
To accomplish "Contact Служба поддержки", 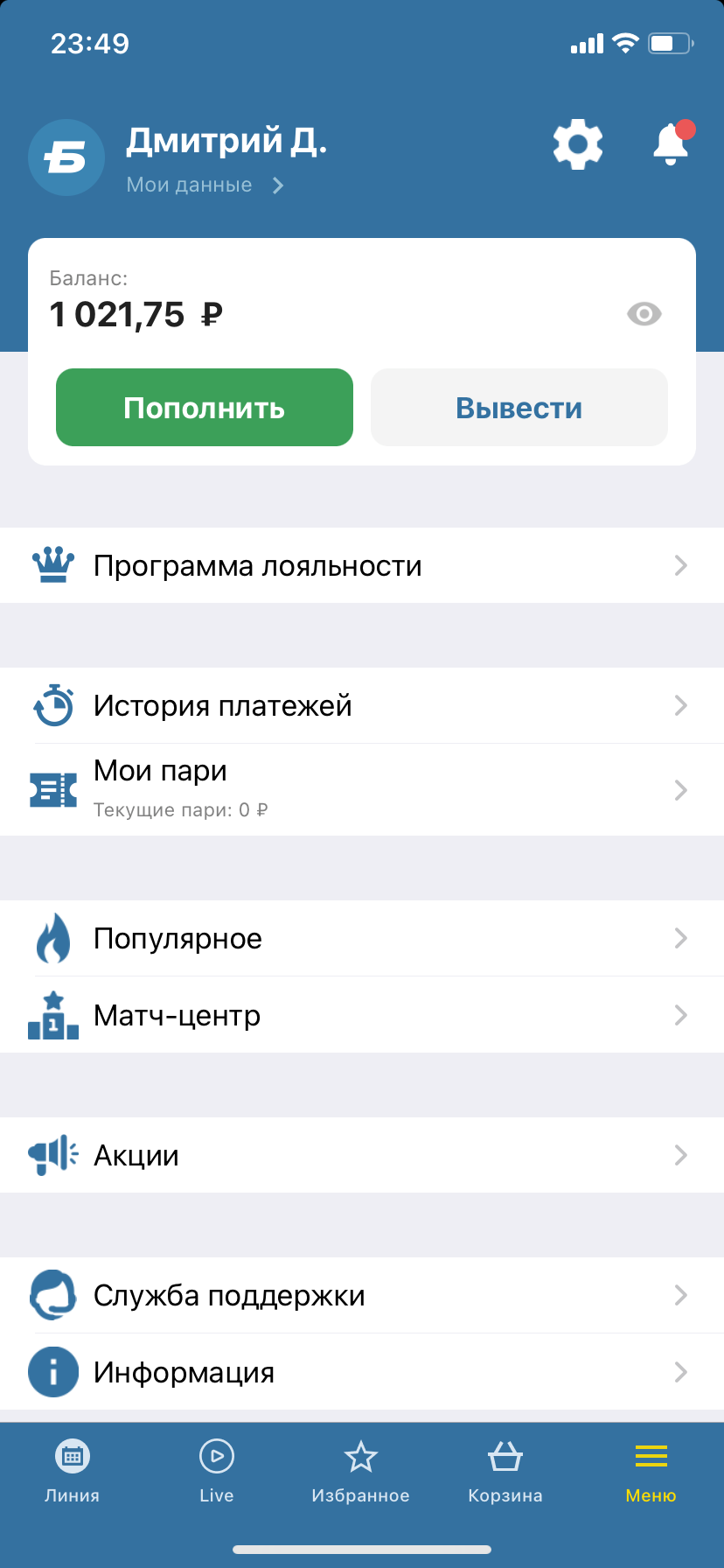I will tap(362, 1295).
